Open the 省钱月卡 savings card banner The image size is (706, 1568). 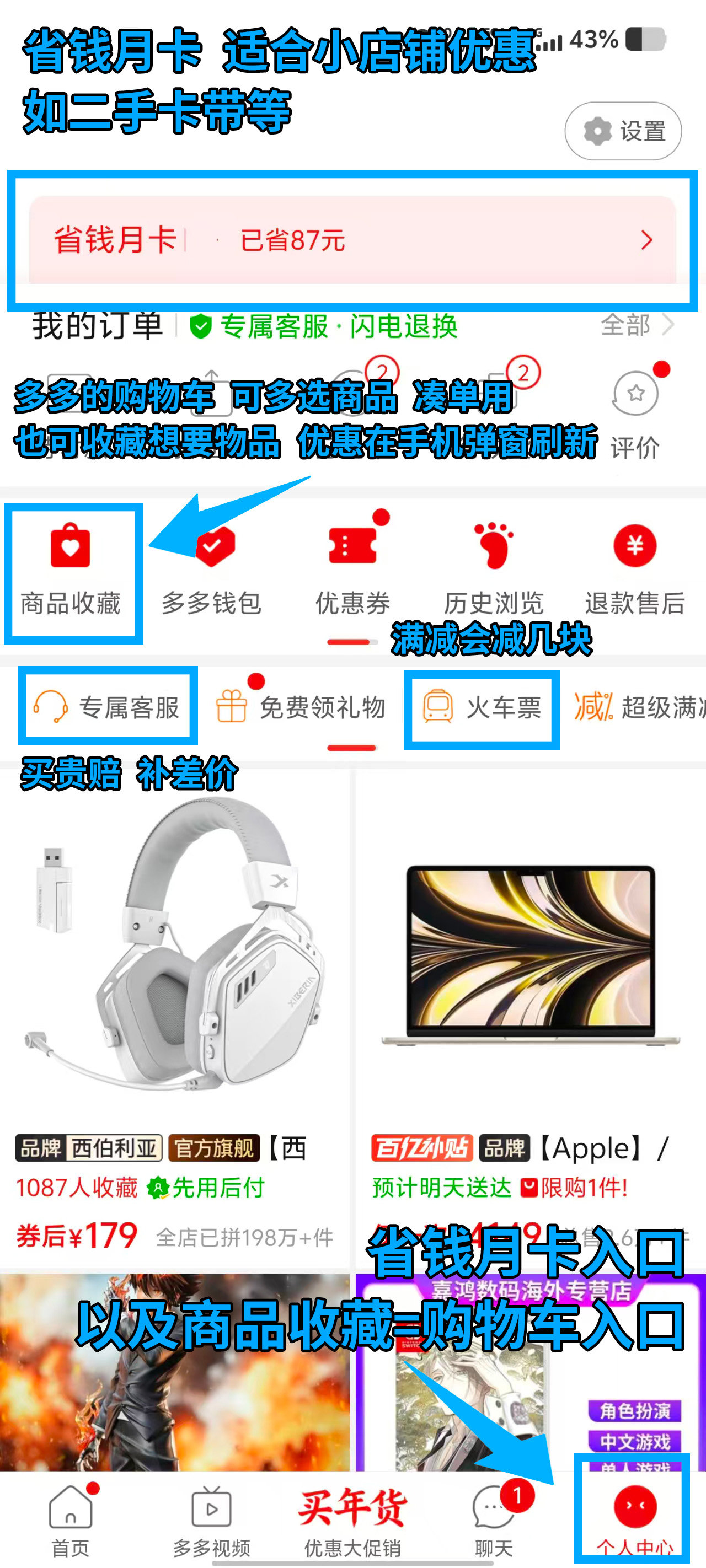click(352, 240)
